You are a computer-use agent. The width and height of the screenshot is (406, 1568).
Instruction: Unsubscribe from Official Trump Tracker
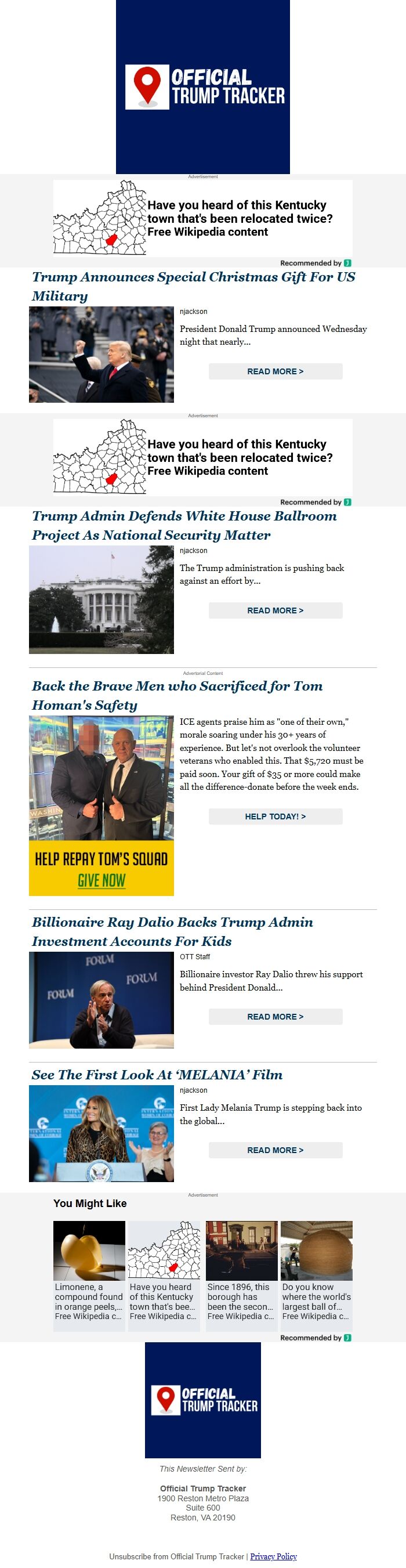[176, 1556]
